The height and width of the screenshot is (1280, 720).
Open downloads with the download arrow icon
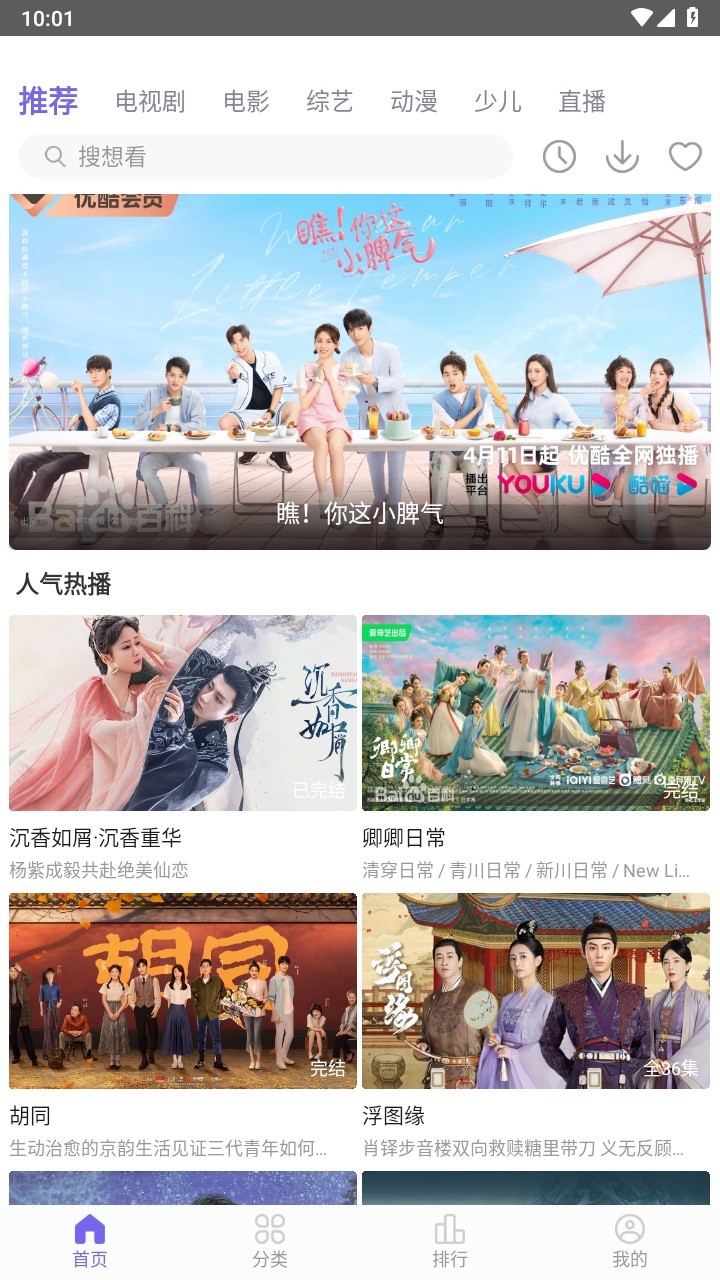click(x=622, y=157)
